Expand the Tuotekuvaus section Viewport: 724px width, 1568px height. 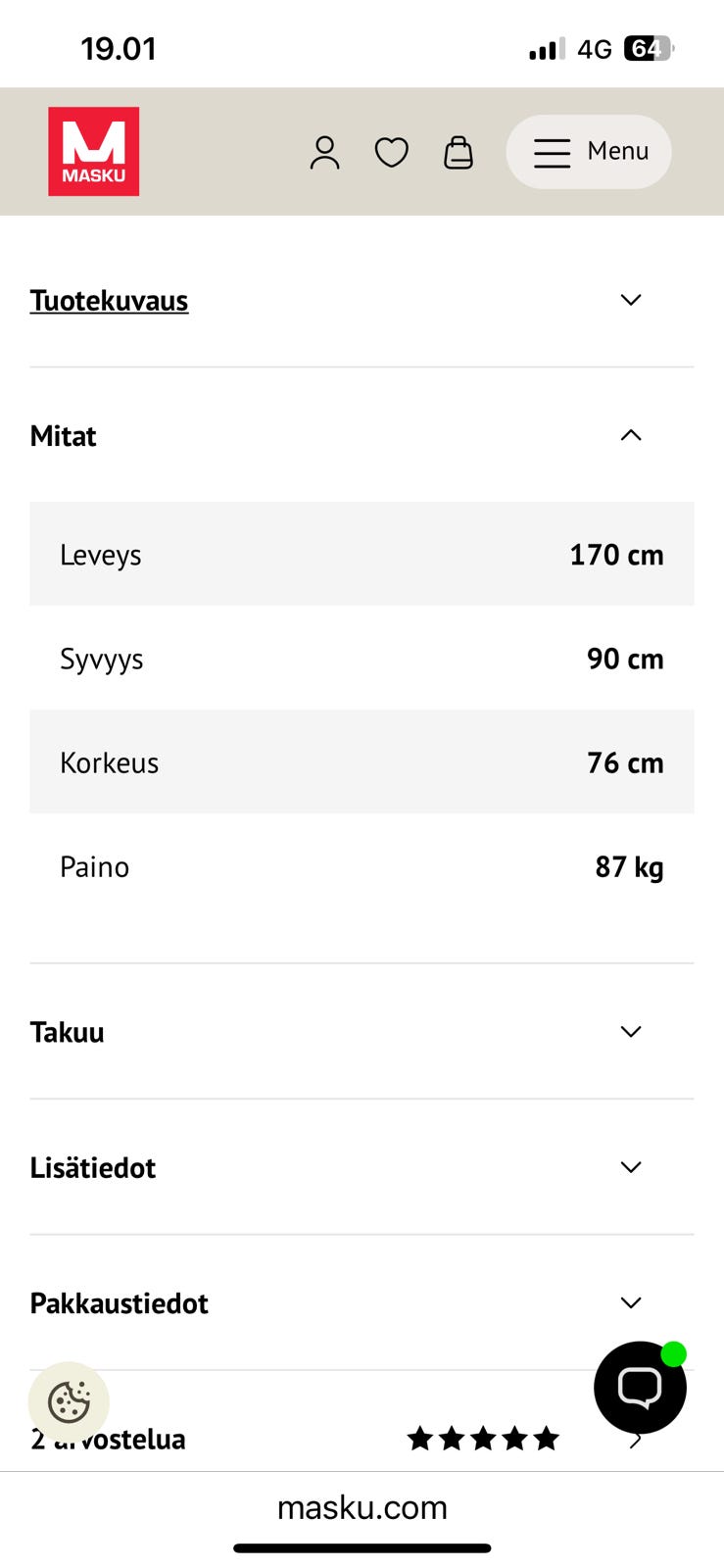point(361,300)
